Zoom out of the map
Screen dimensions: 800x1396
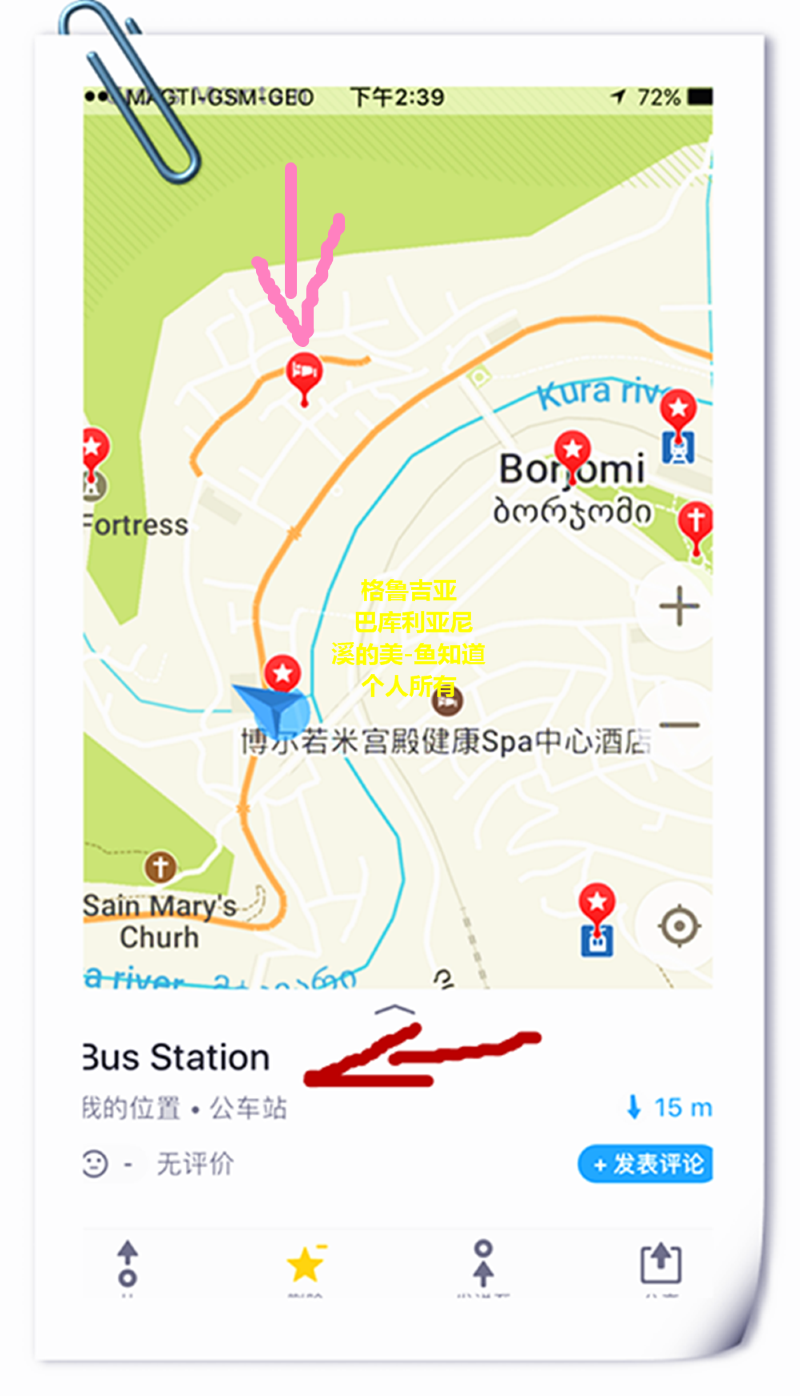pos(680,725)
